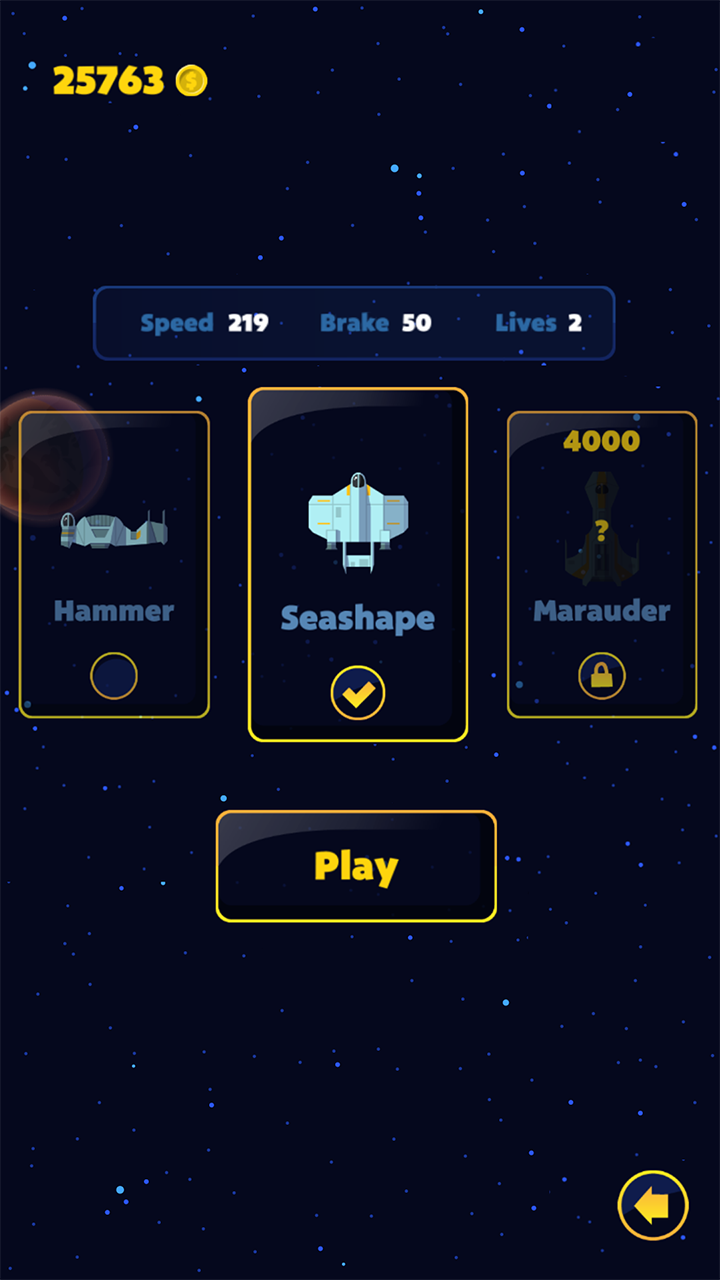Select the Hammer spaceship card
This screenshot has width=720, height=1280.
coord(114,564)
